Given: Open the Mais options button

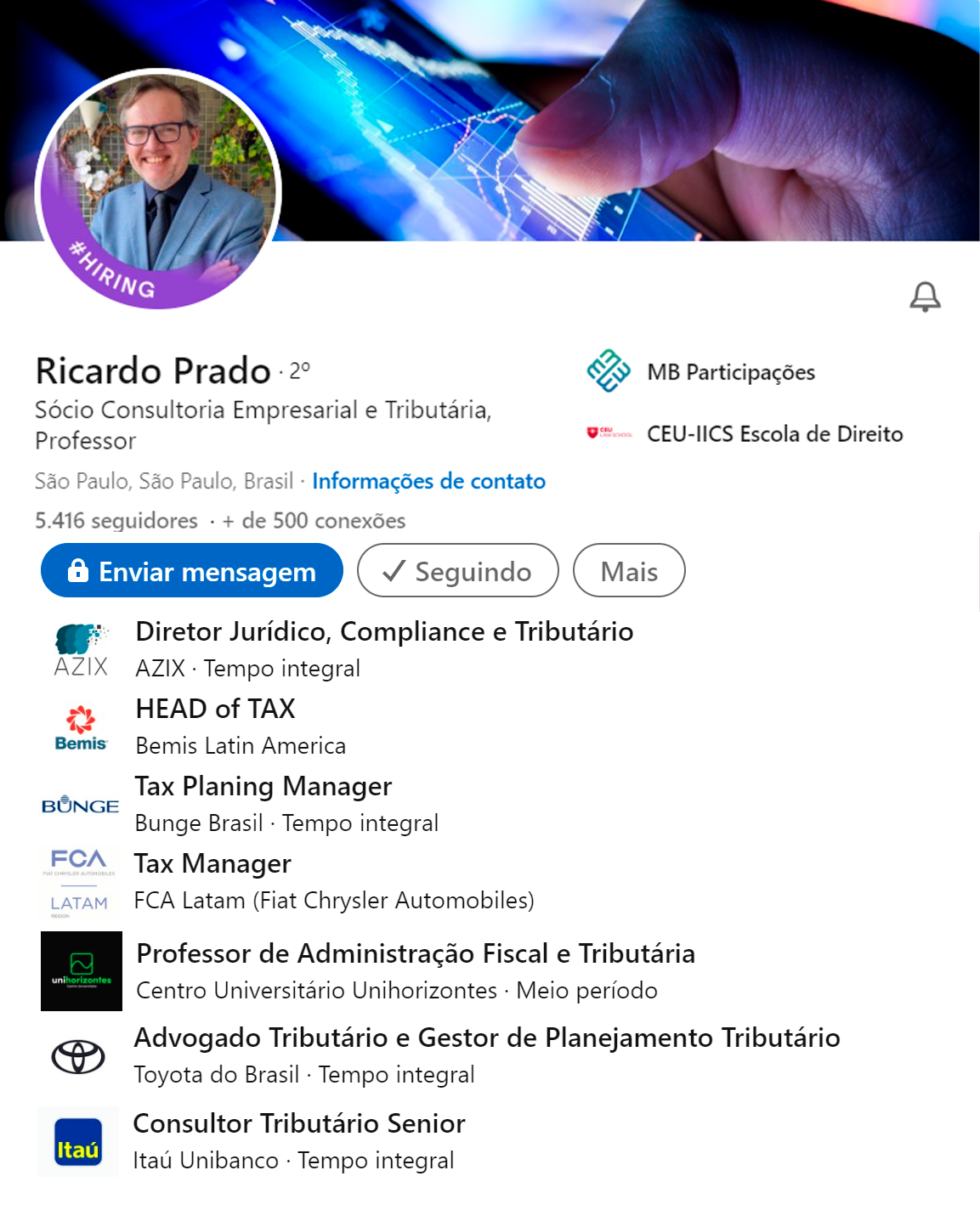Looking at the screenshot, I should click(x=629, y=571).
